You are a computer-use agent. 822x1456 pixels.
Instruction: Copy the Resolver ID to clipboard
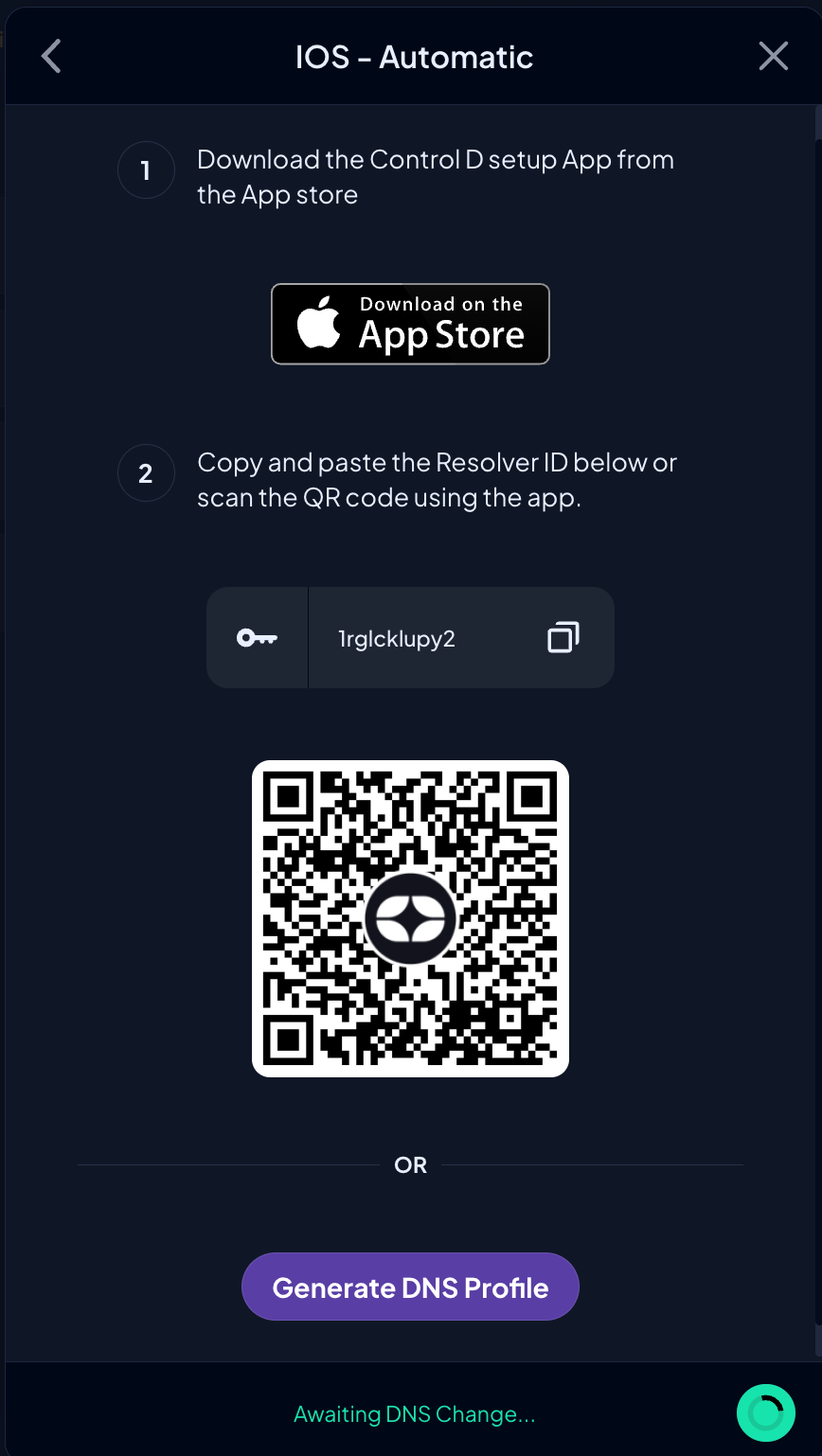563,638
